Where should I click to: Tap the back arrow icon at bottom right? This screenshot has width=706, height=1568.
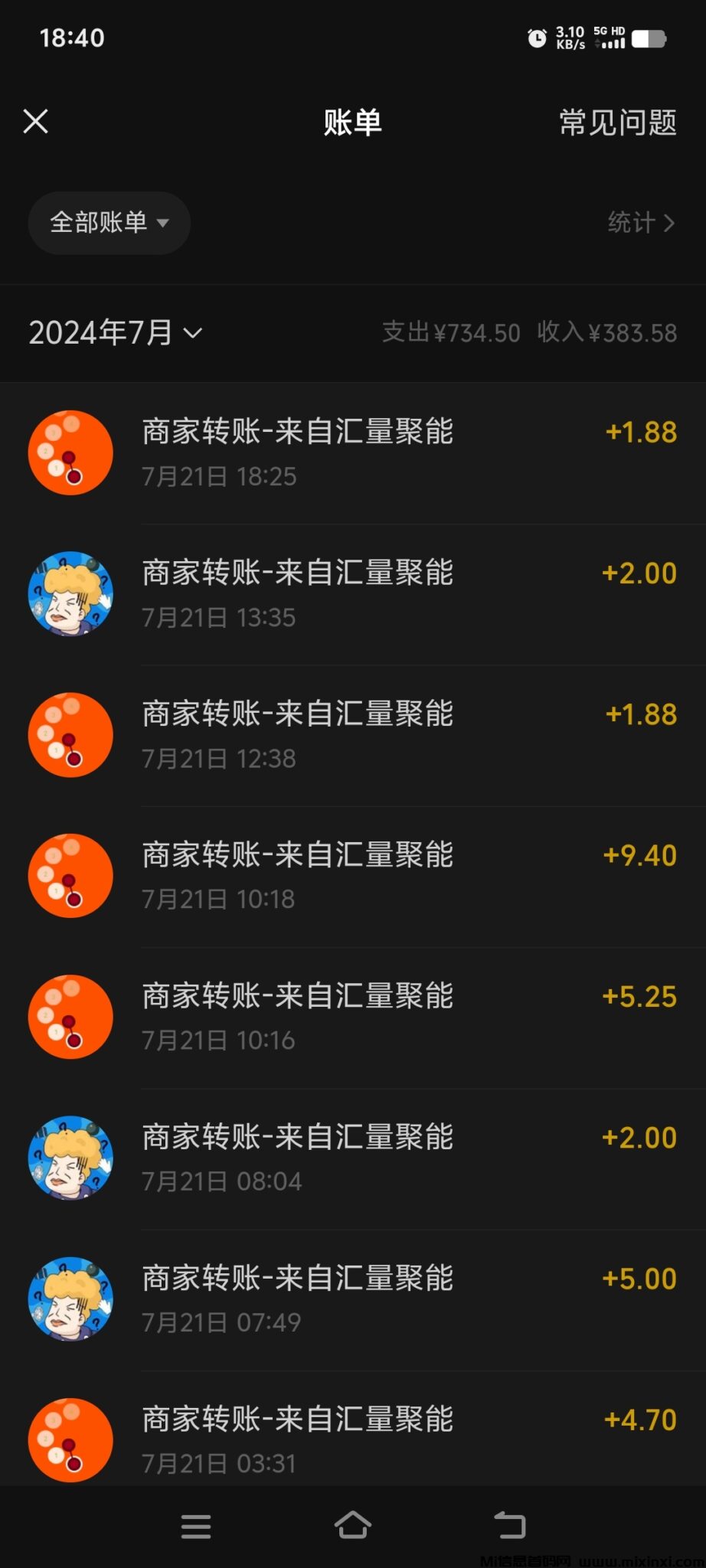510,1526
